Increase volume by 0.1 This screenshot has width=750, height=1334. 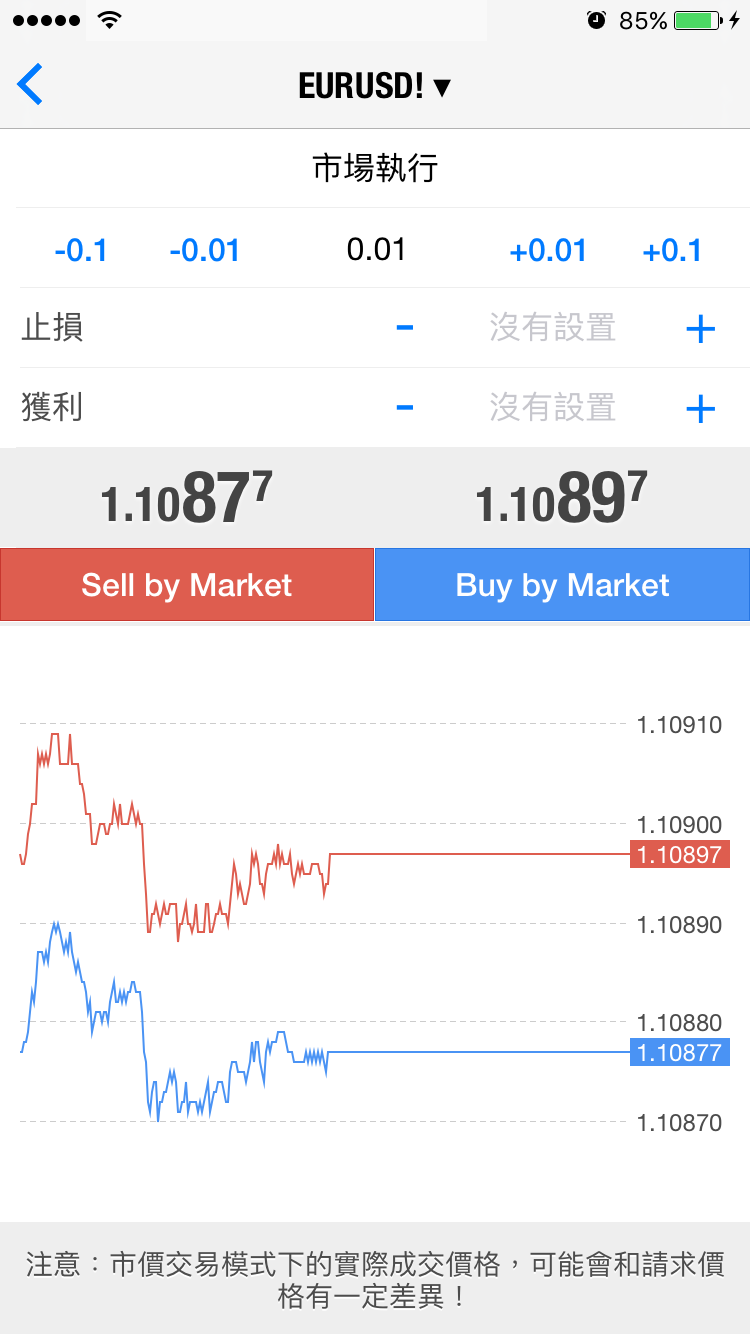672,250
